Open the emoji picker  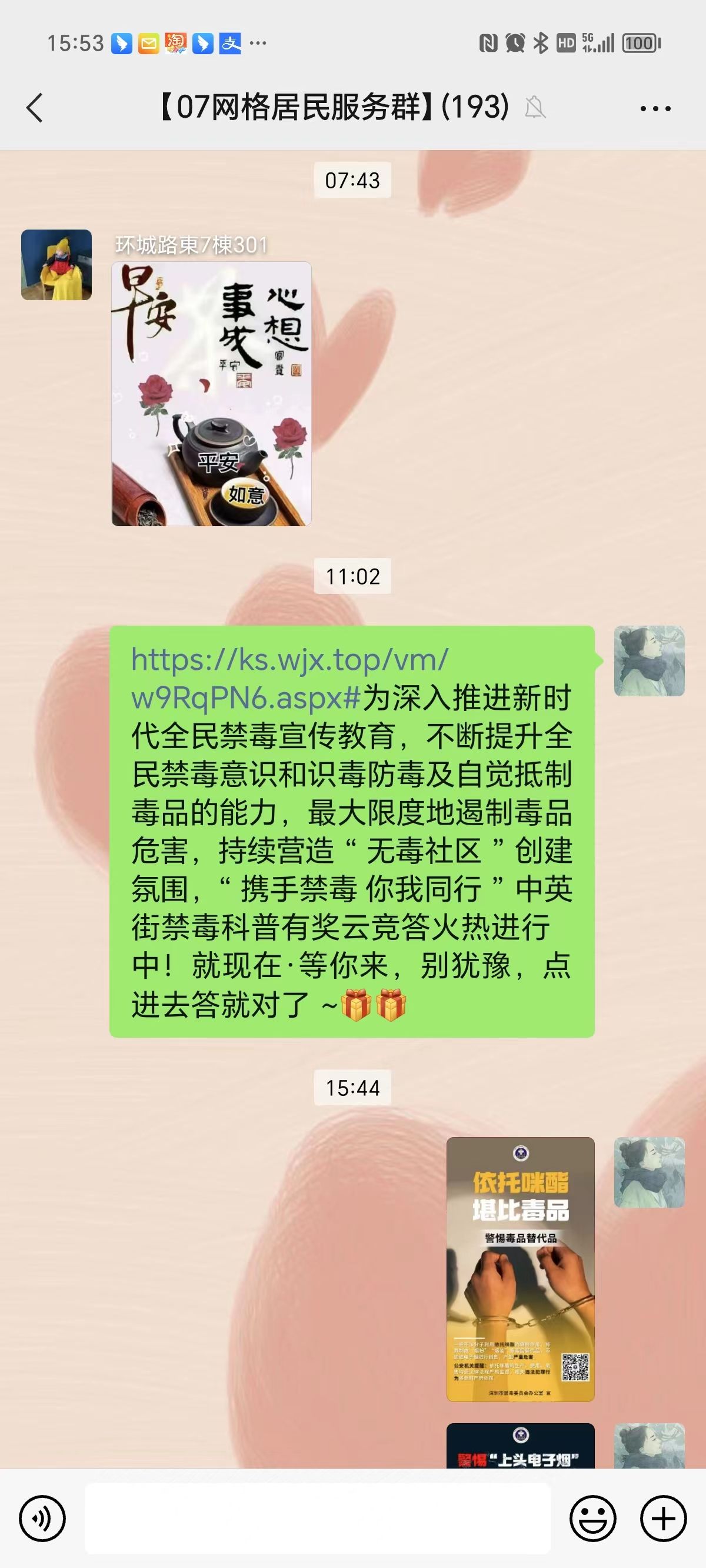coord(592,1519)
